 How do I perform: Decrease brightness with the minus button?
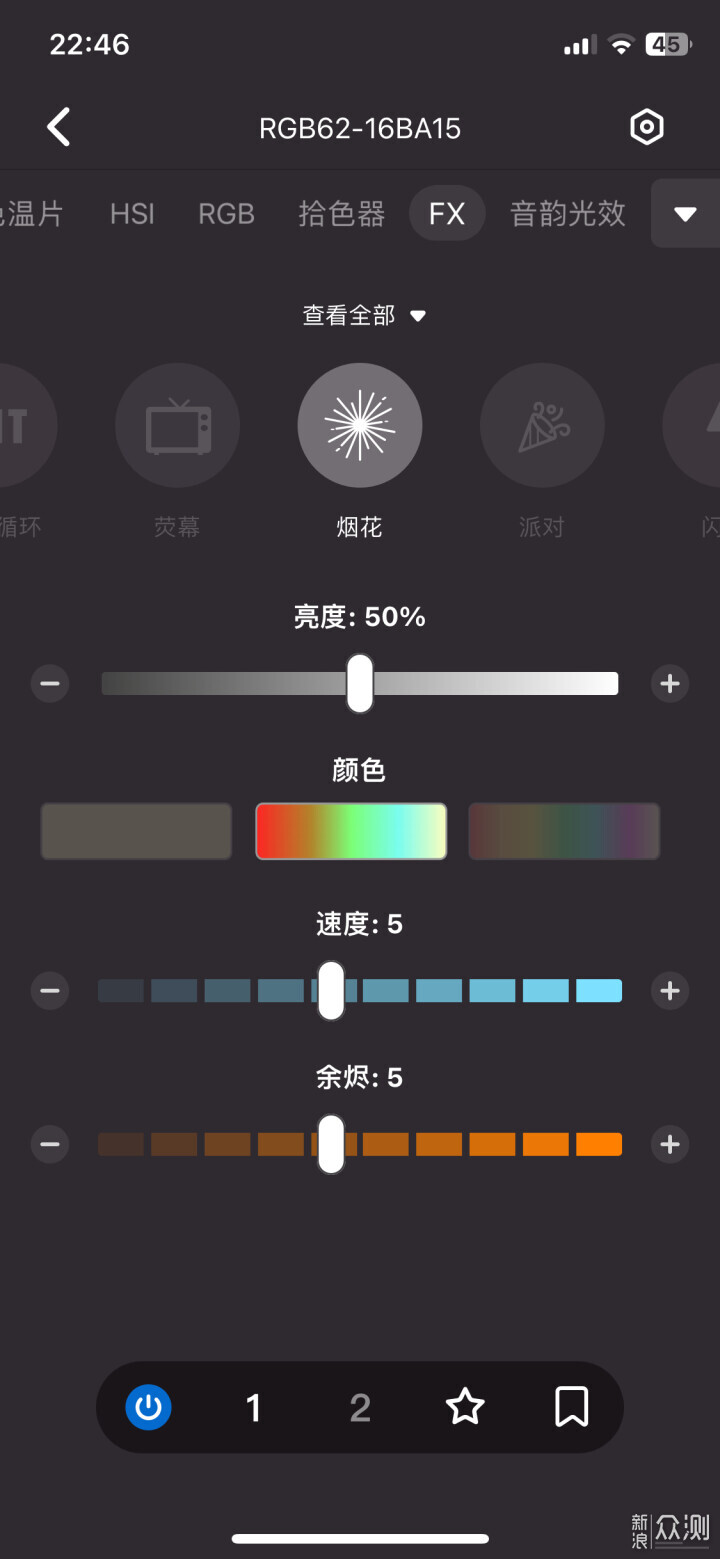50,684
